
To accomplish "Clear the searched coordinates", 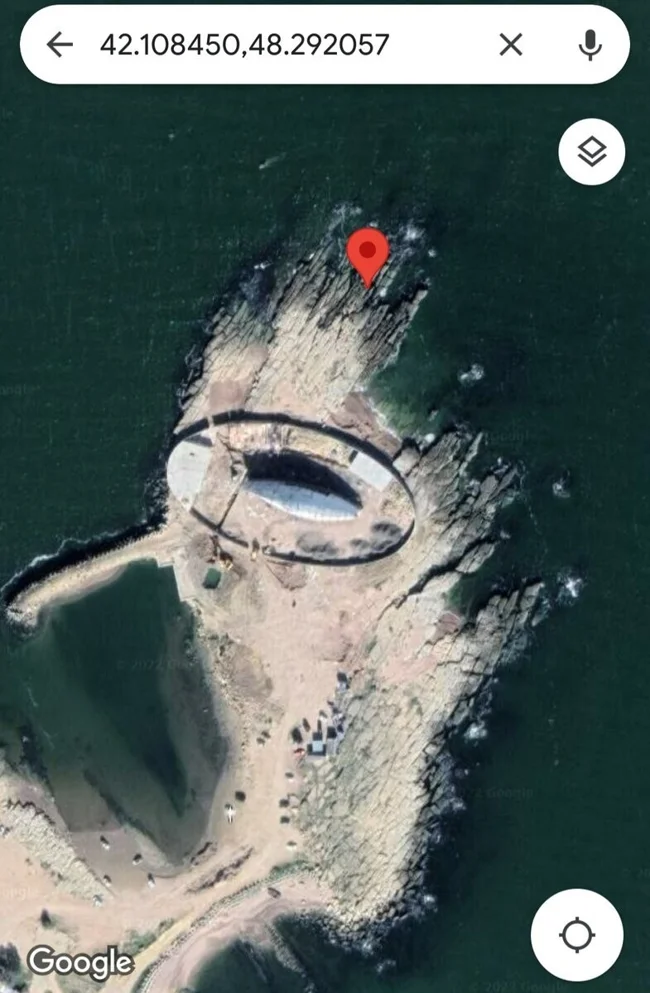I will click(x=511, y=44).
